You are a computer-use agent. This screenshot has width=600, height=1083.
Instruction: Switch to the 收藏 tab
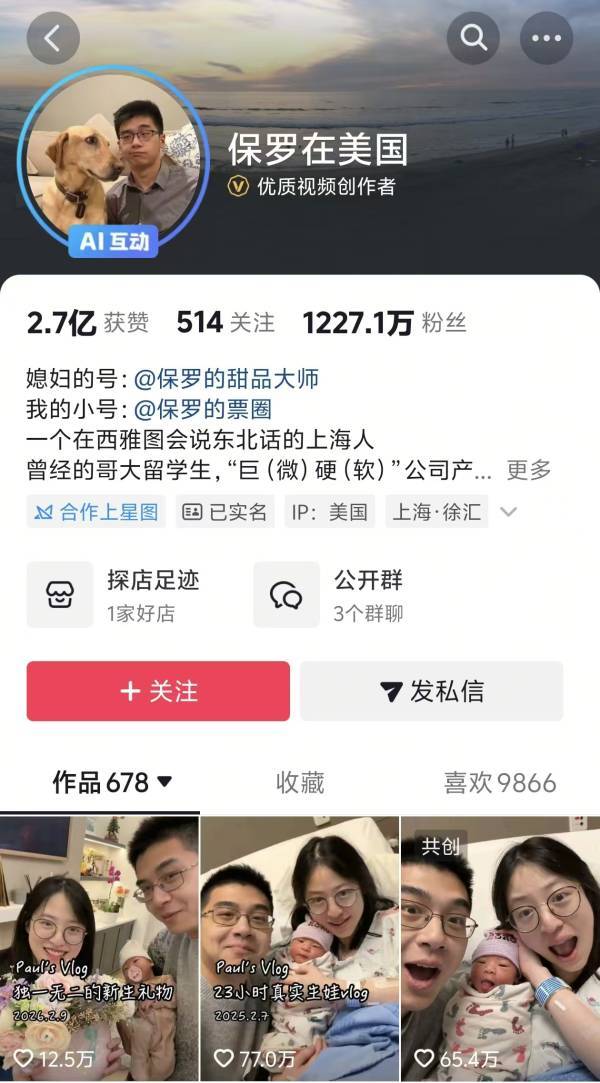pos(300,782)
